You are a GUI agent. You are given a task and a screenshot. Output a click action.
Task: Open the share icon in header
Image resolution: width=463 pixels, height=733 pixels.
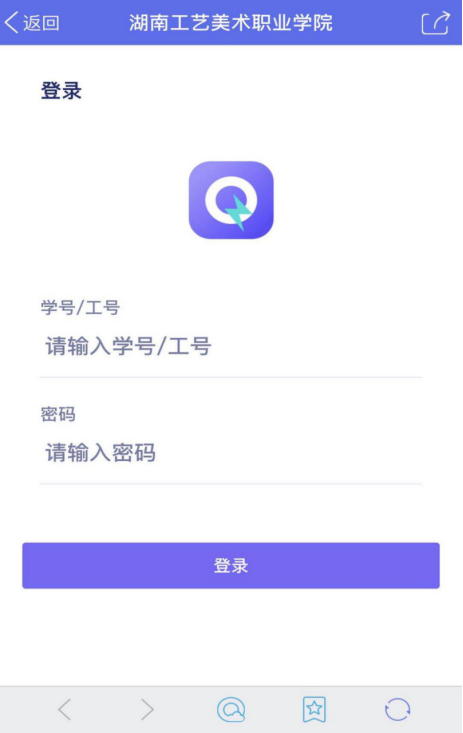click(435, 22)
